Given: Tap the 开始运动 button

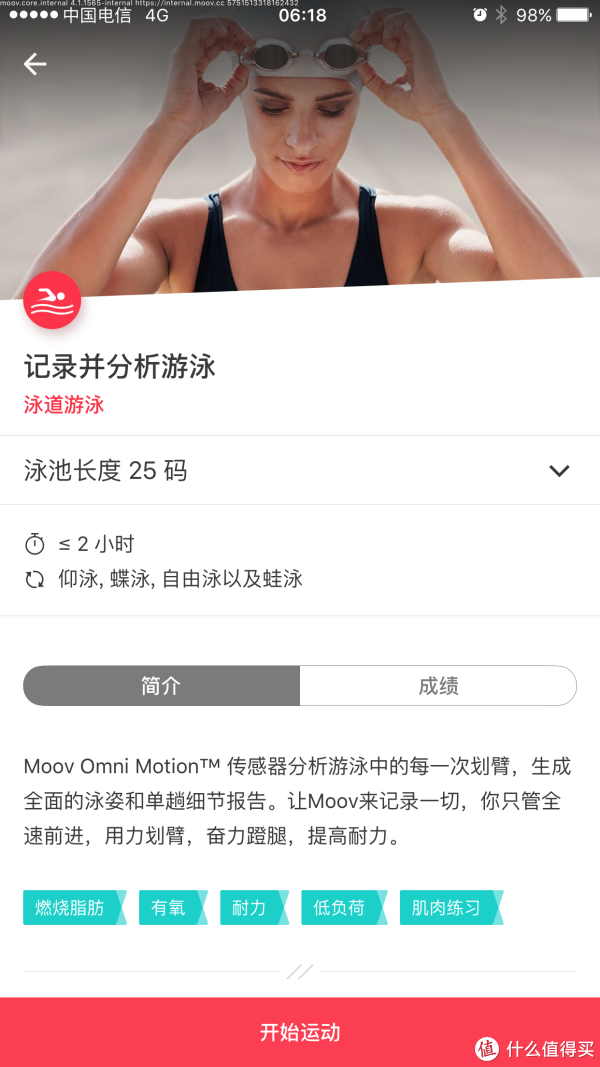Looking at the screenshot, I should pos(300,1032).
